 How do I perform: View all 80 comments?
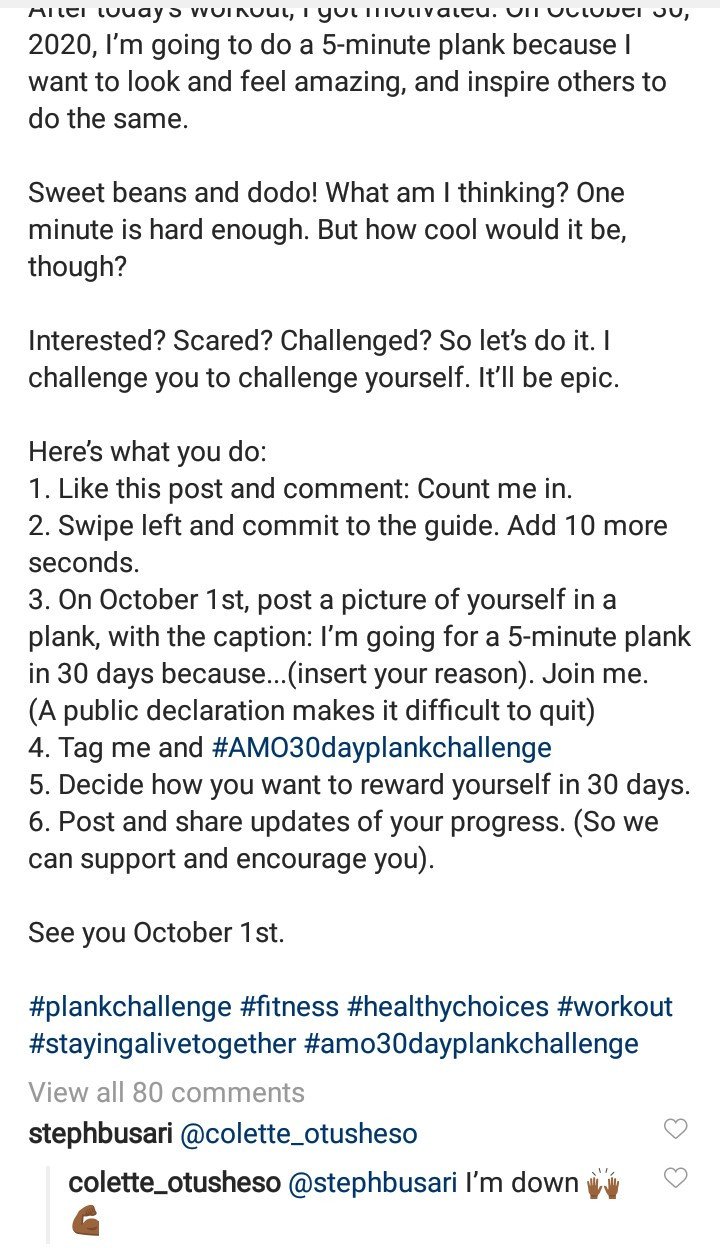pyautogui.click(x=166, y=1092)
